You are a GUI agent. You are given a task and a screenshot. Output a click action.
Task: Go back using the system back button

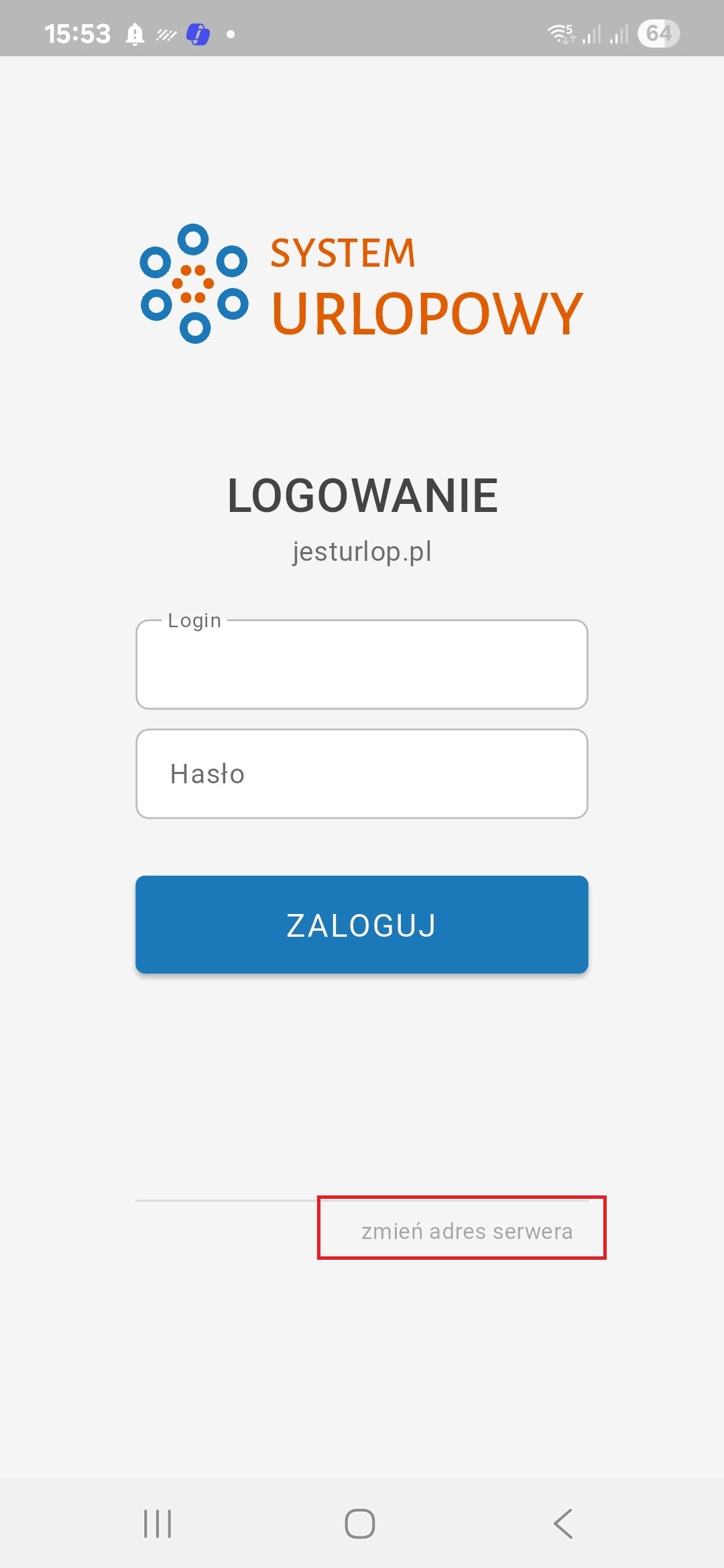point(563,1524)
